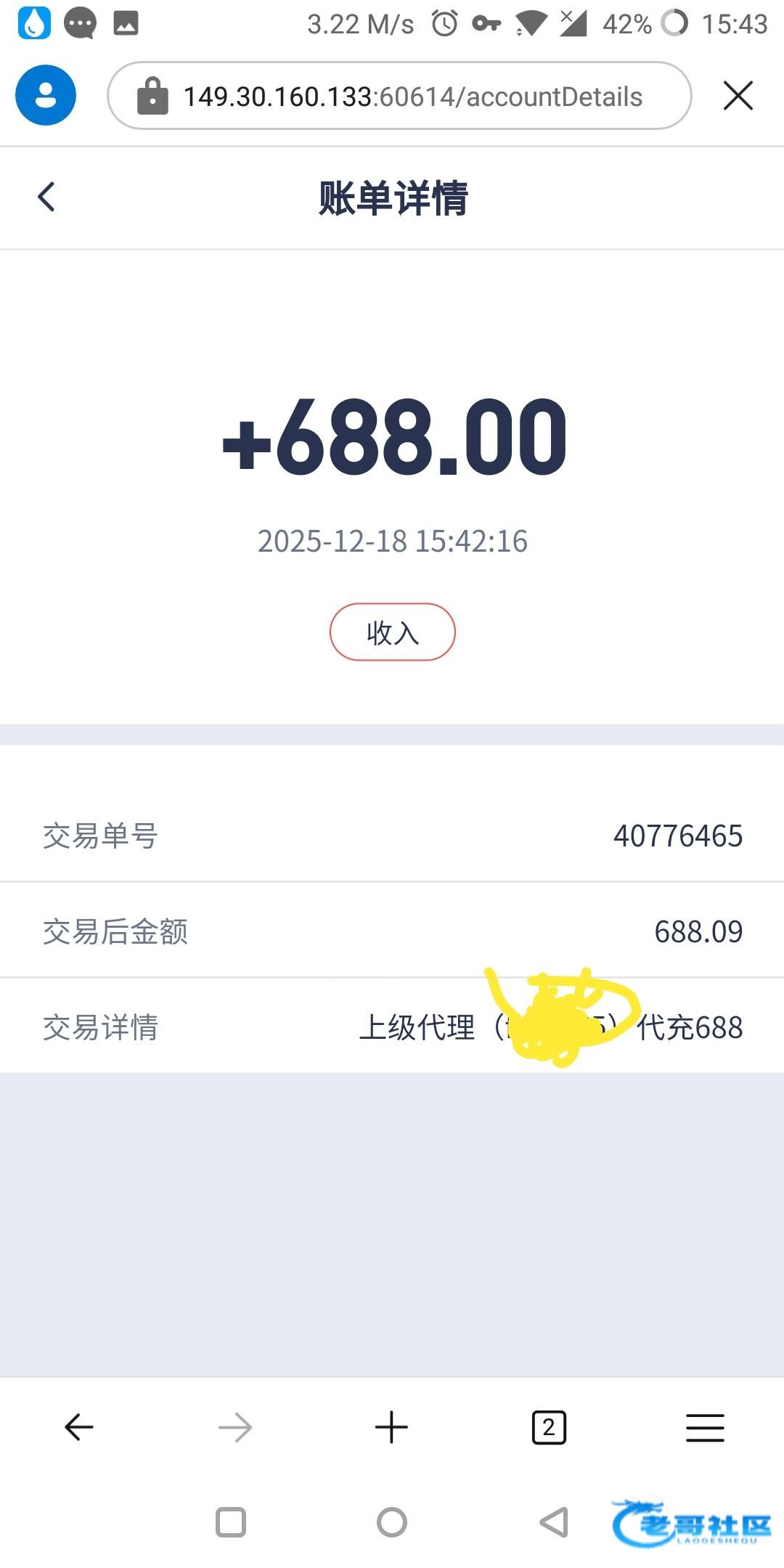The image size is (784, 1568).
Task: Go to the previous page in the browser
Action: (79, 1427)
